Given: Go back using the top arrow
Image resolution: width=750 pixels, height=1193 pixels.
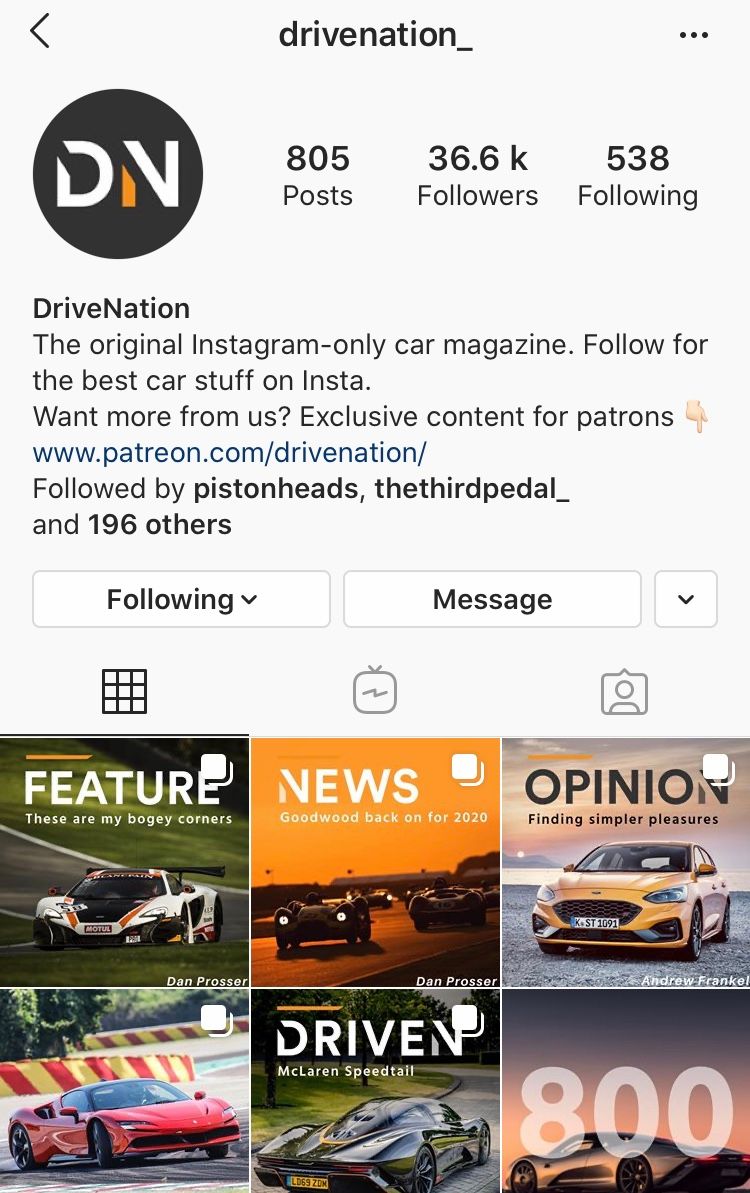Looking at the screenshot, I should click(40, 32).
